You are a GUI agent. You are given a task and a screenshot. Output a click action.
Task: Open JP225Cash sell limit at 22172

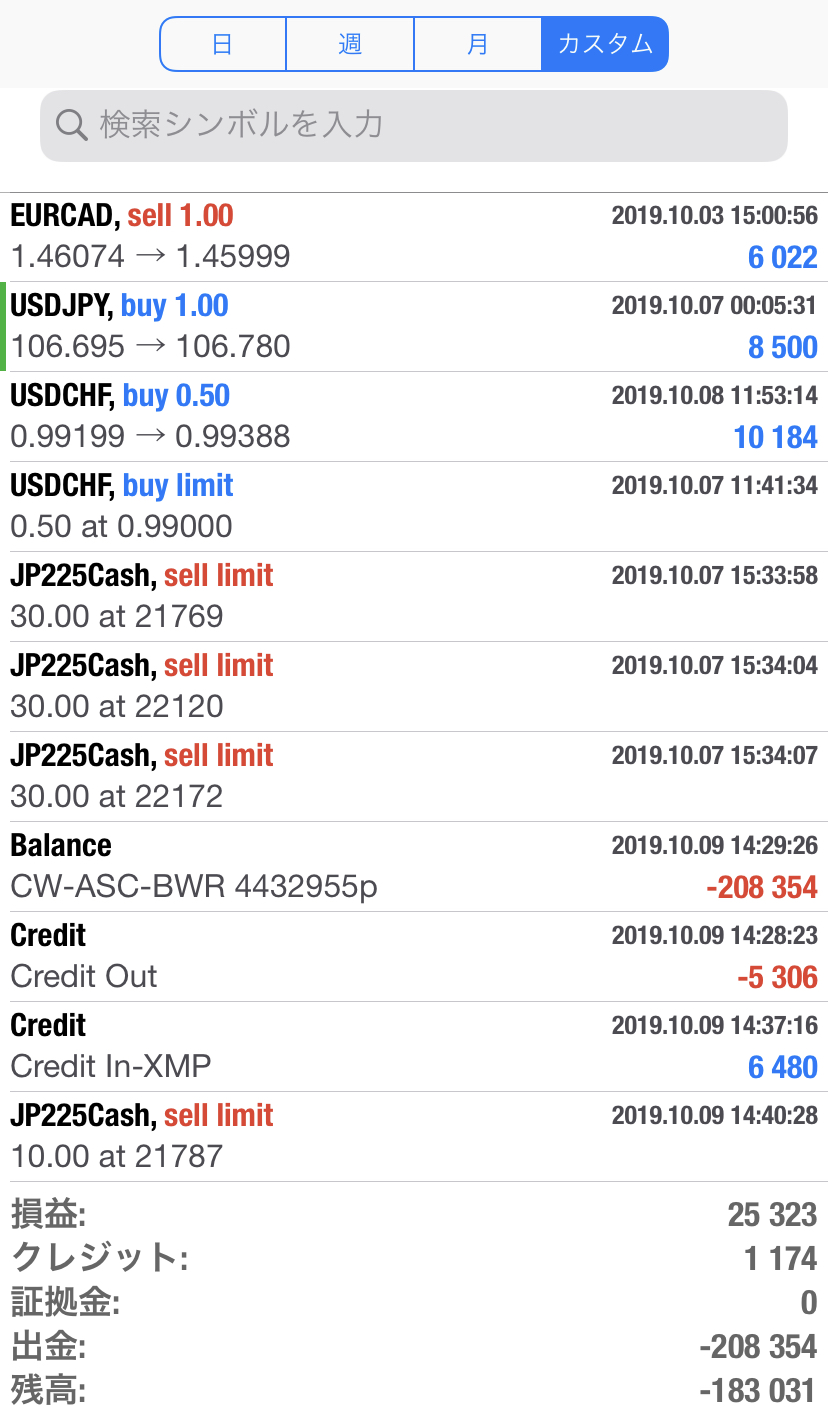(414, 777)
